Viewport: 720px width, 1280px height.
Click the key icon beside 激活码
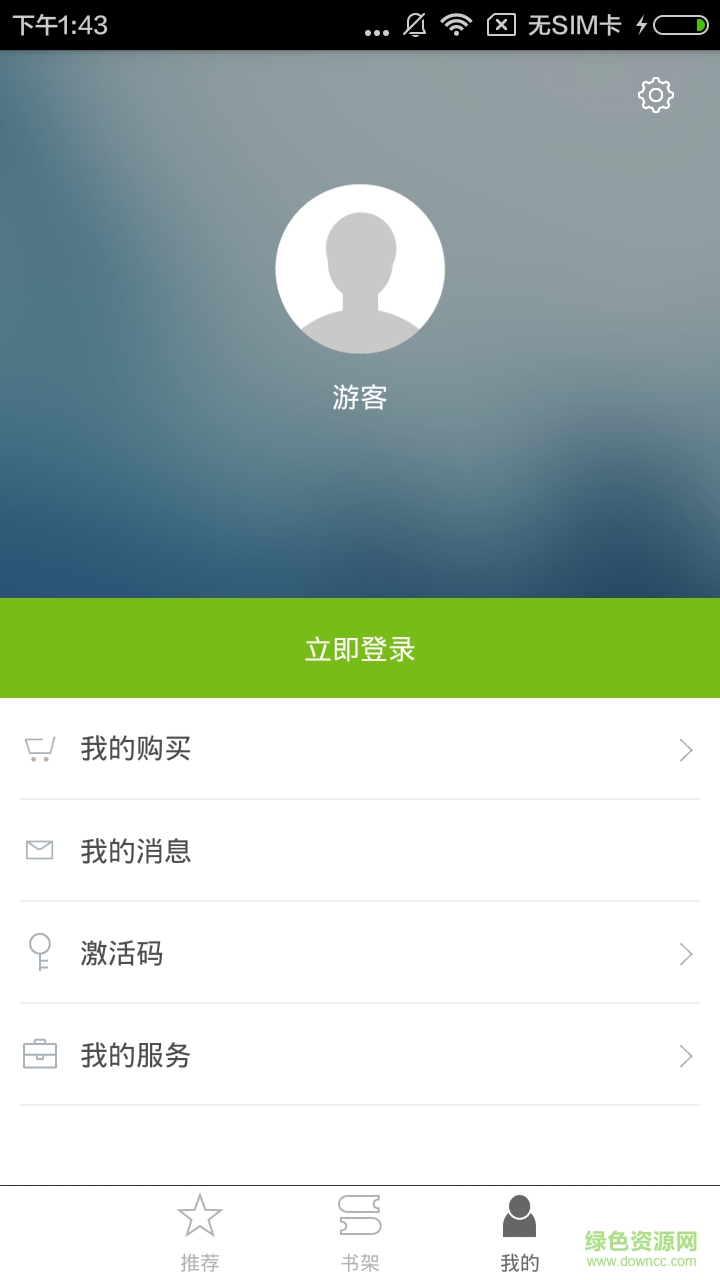tap(38, 953)
